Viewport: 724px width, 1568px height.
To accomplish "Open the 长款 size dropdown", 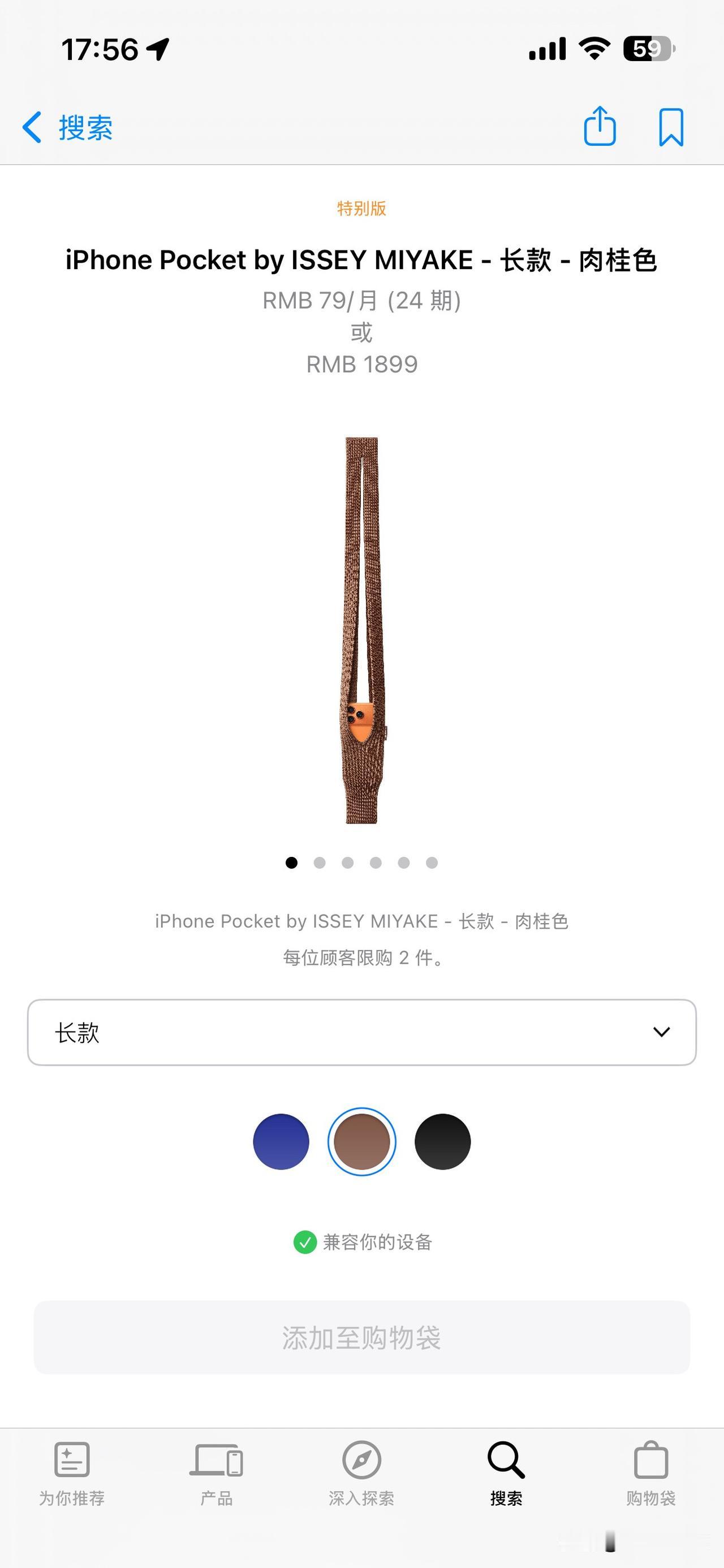I will 361,1032.
